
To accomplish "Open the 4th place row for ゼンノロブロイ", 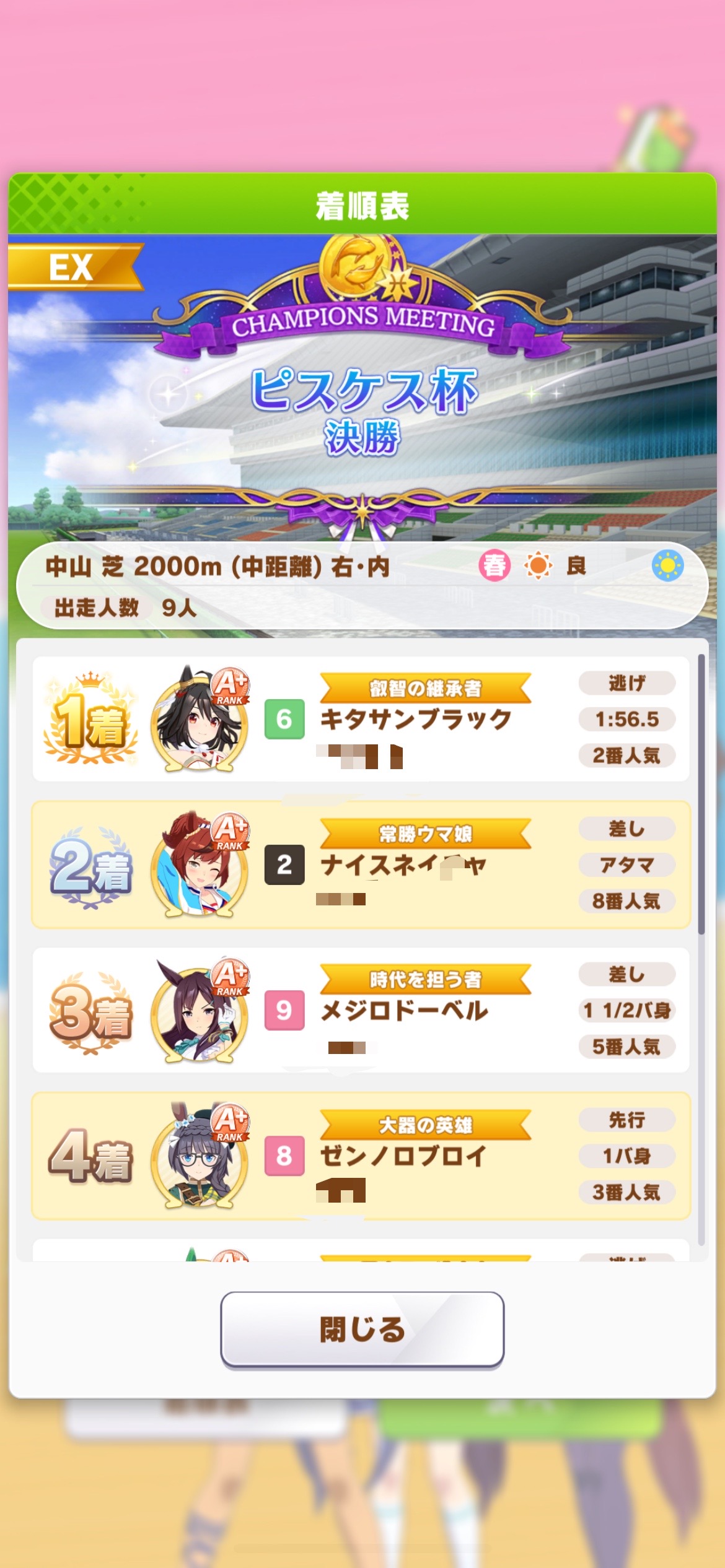I will (361, 1156).
